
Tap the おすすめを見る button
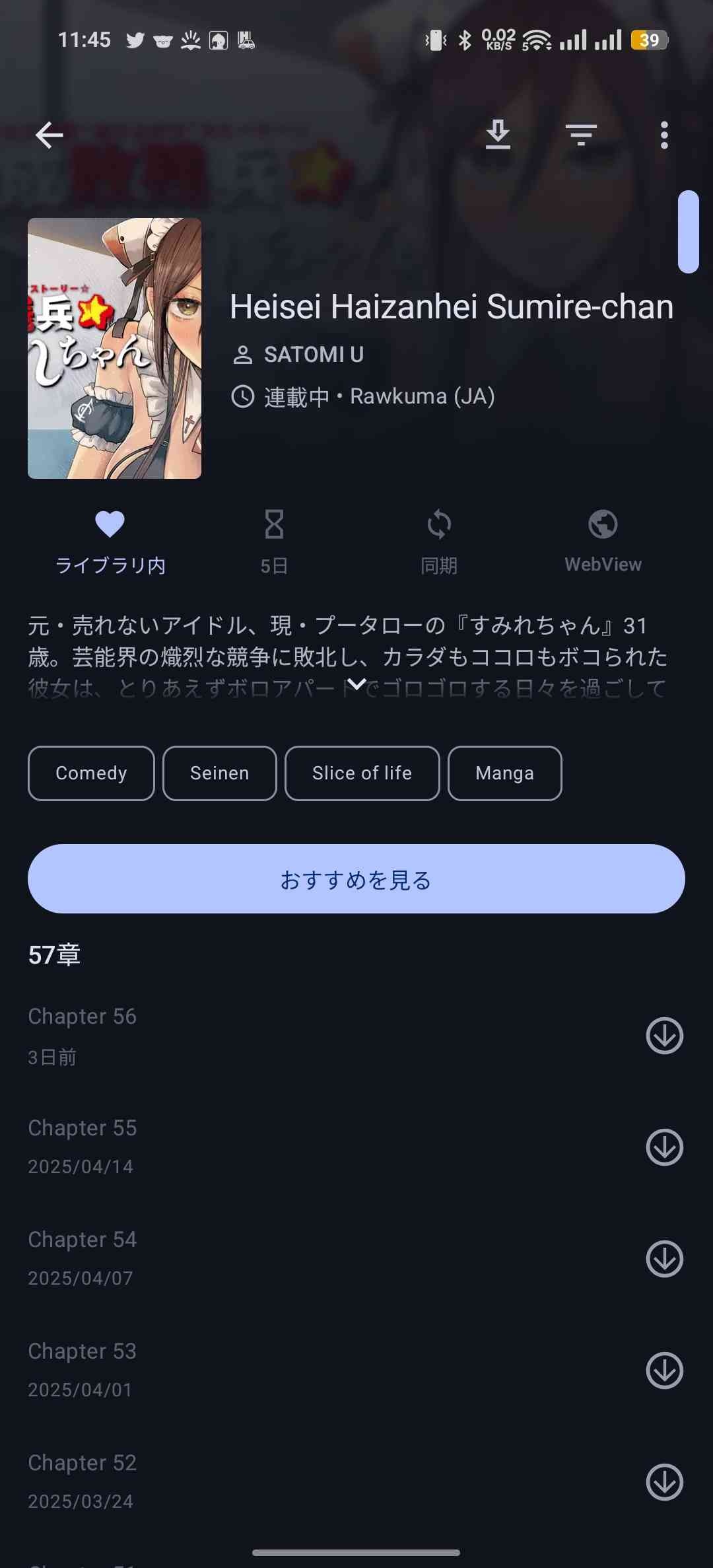[356, 879]
